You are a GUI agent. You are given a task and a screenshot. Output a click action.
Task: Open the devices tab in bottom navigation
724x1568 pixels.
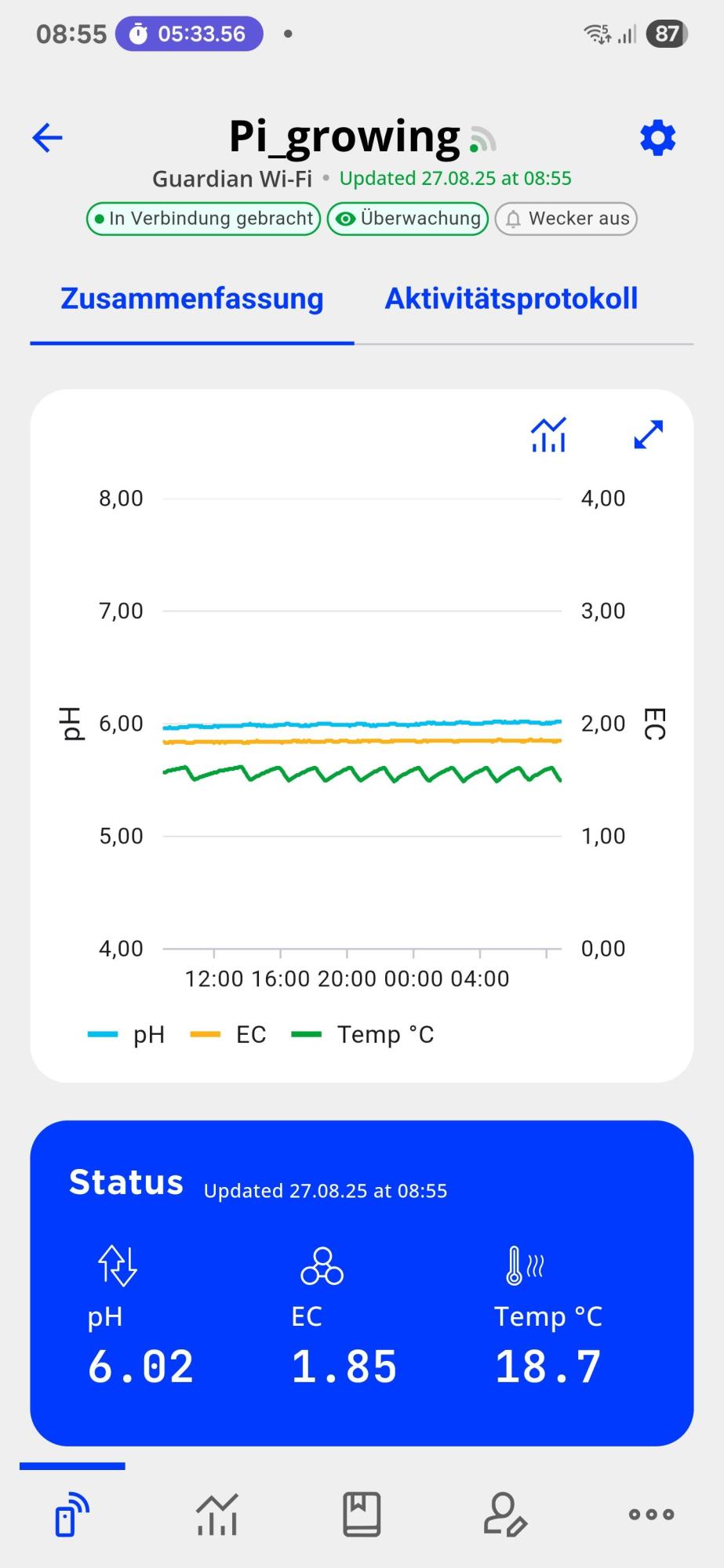click(x=72, y=1514)
